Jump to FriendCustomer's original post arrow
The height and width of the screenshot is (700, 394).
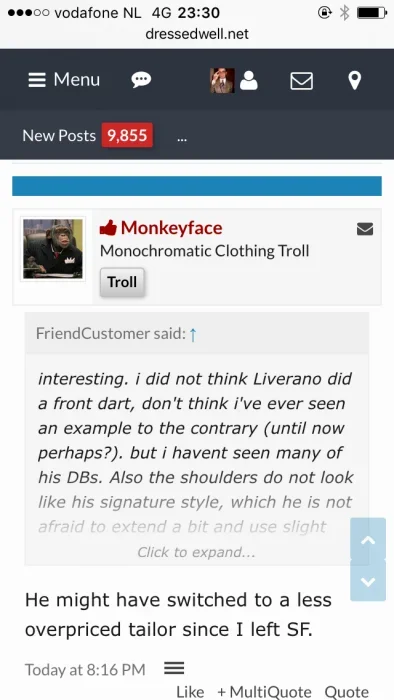point(193,334)
